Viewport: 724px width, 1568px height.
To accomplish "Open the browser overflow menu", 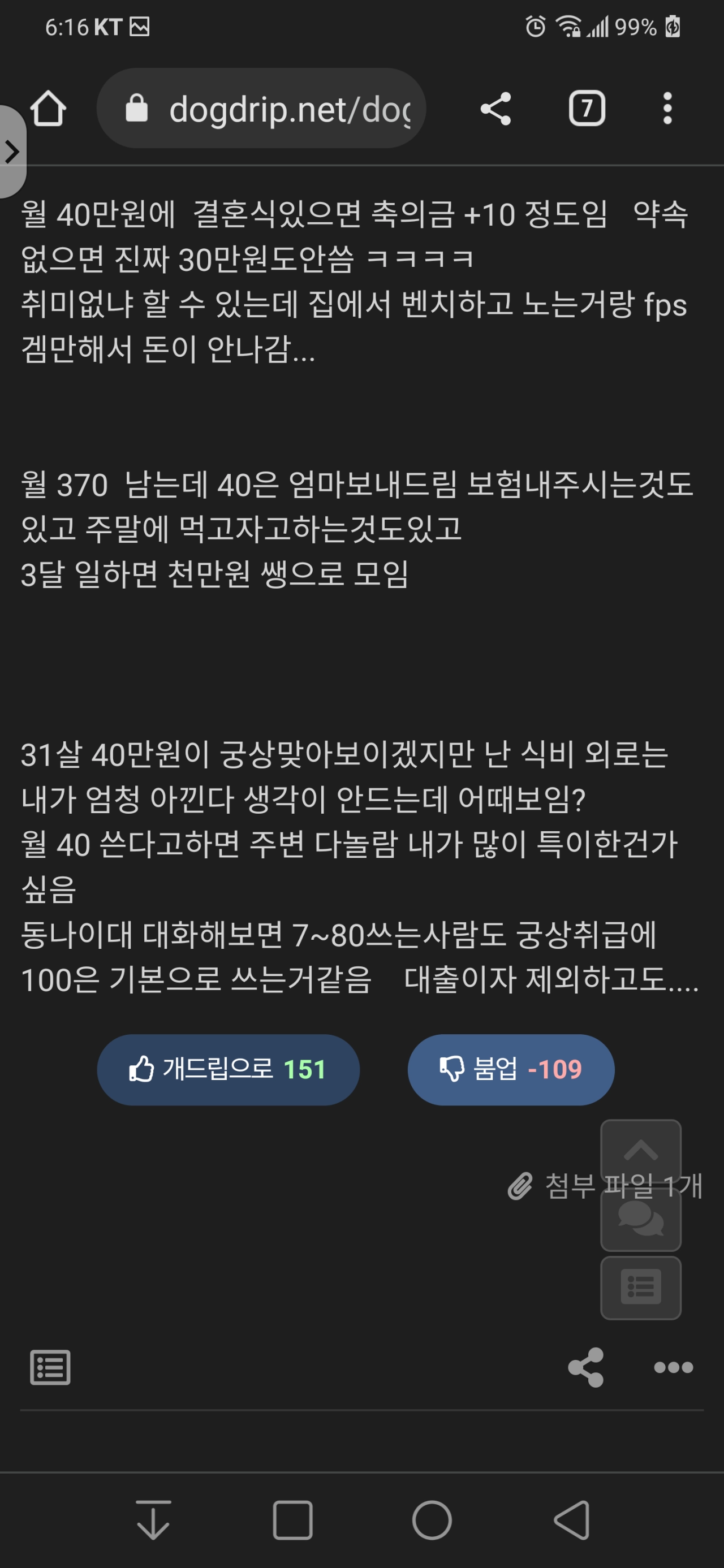I will tap(667, 109).
